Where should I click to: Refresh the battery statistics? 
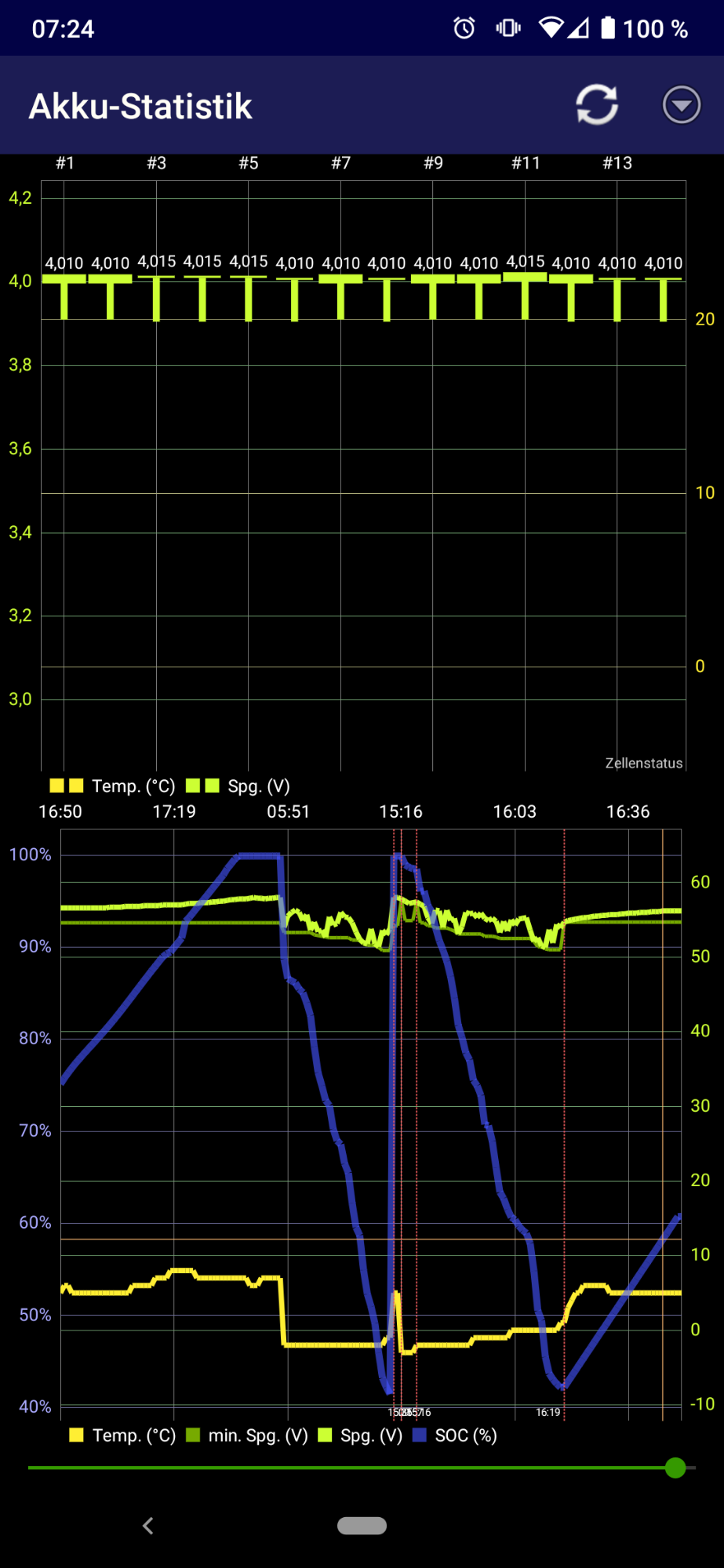coord(597,105)
